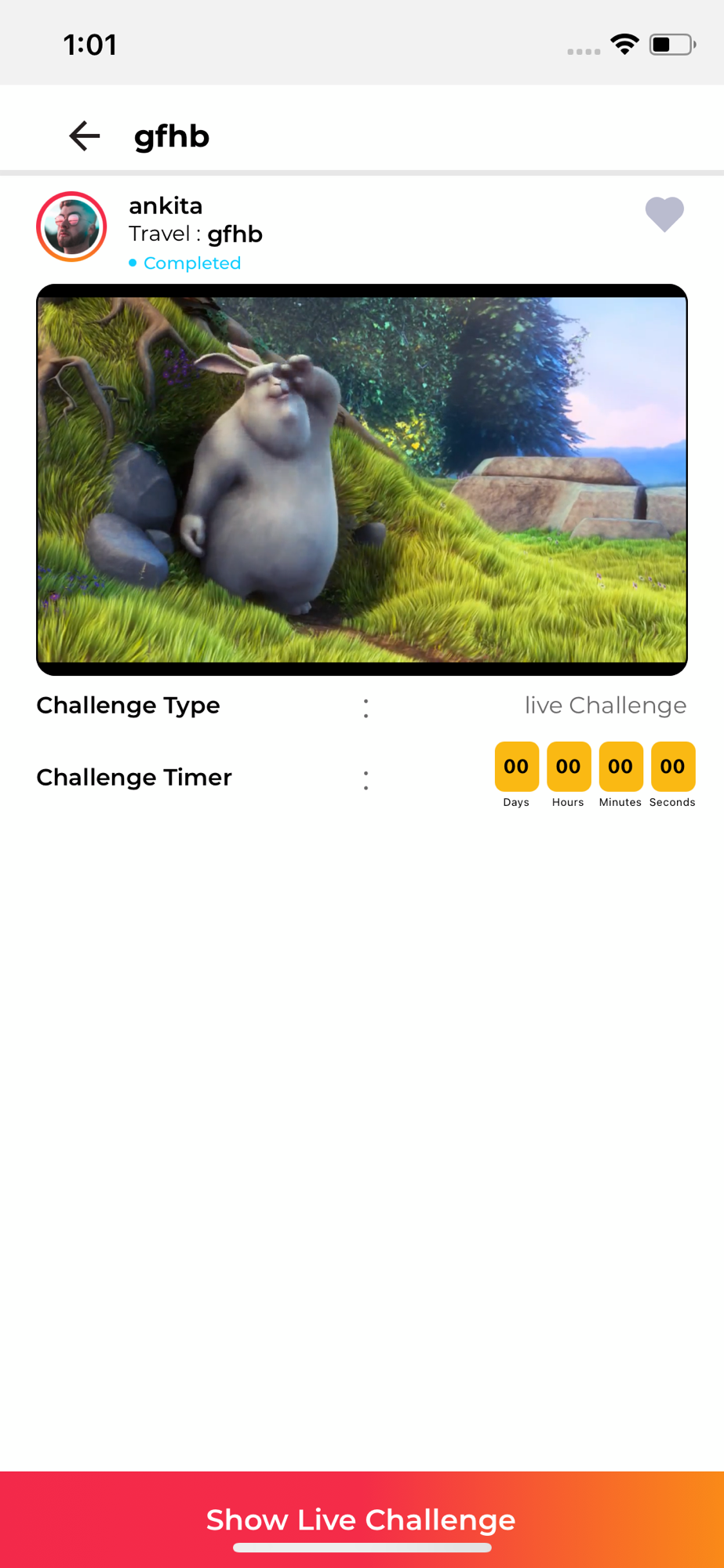The height and width of the screenshot is (1568, 724).
Task: Tap Show Live Challenge button
Action: pos(362,1519)
